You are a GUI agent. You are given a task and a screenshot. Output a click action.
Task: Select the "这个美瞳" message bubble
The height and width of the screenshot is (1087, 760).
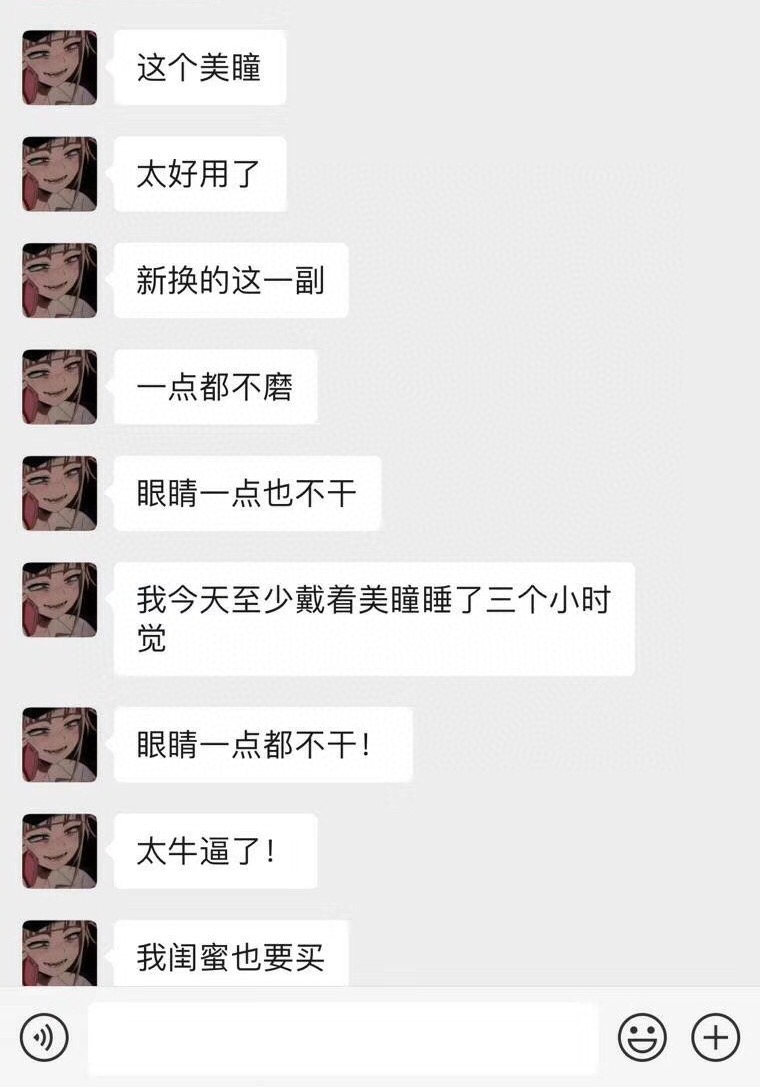click(x=200, y=67)
